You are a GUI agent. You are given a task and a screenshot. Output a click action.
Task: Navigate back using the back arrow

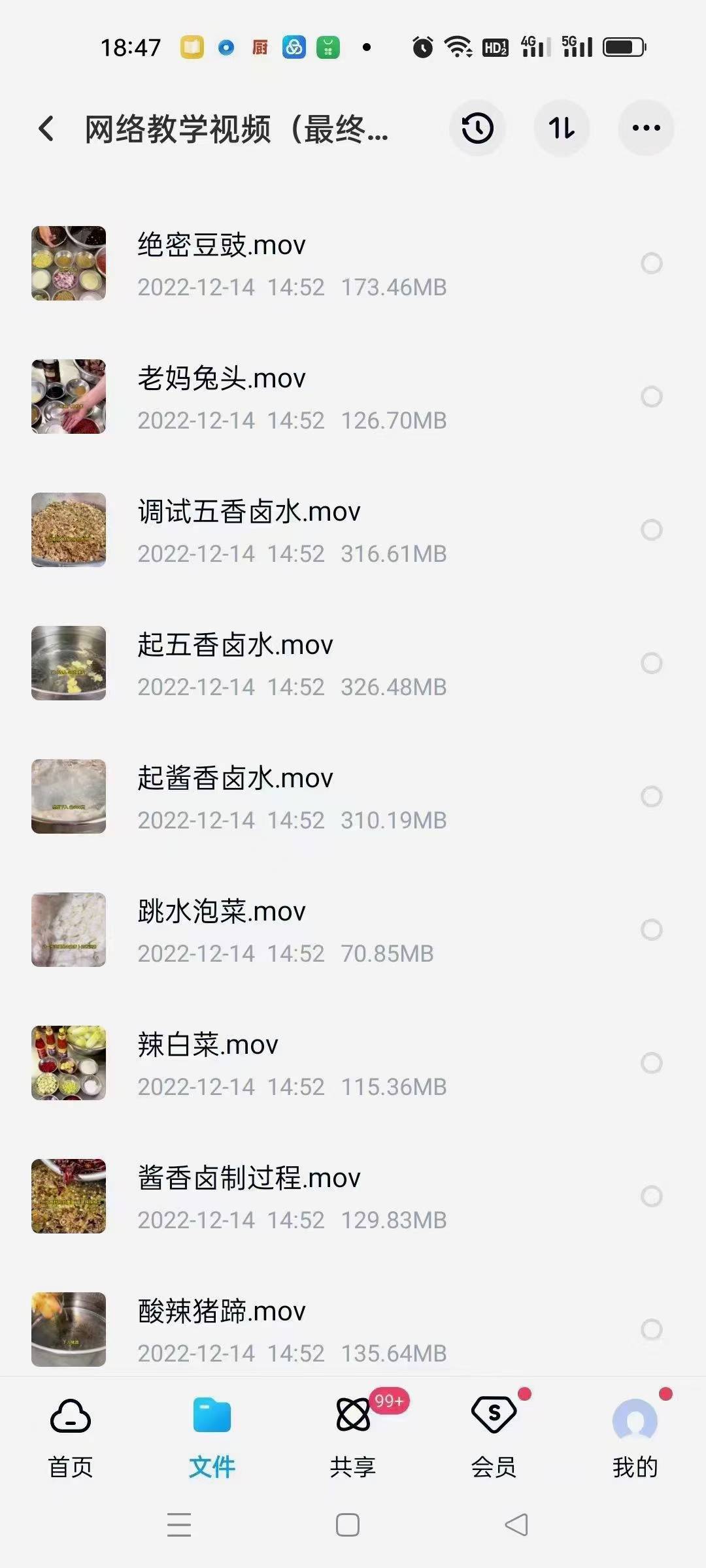point(44,128)
